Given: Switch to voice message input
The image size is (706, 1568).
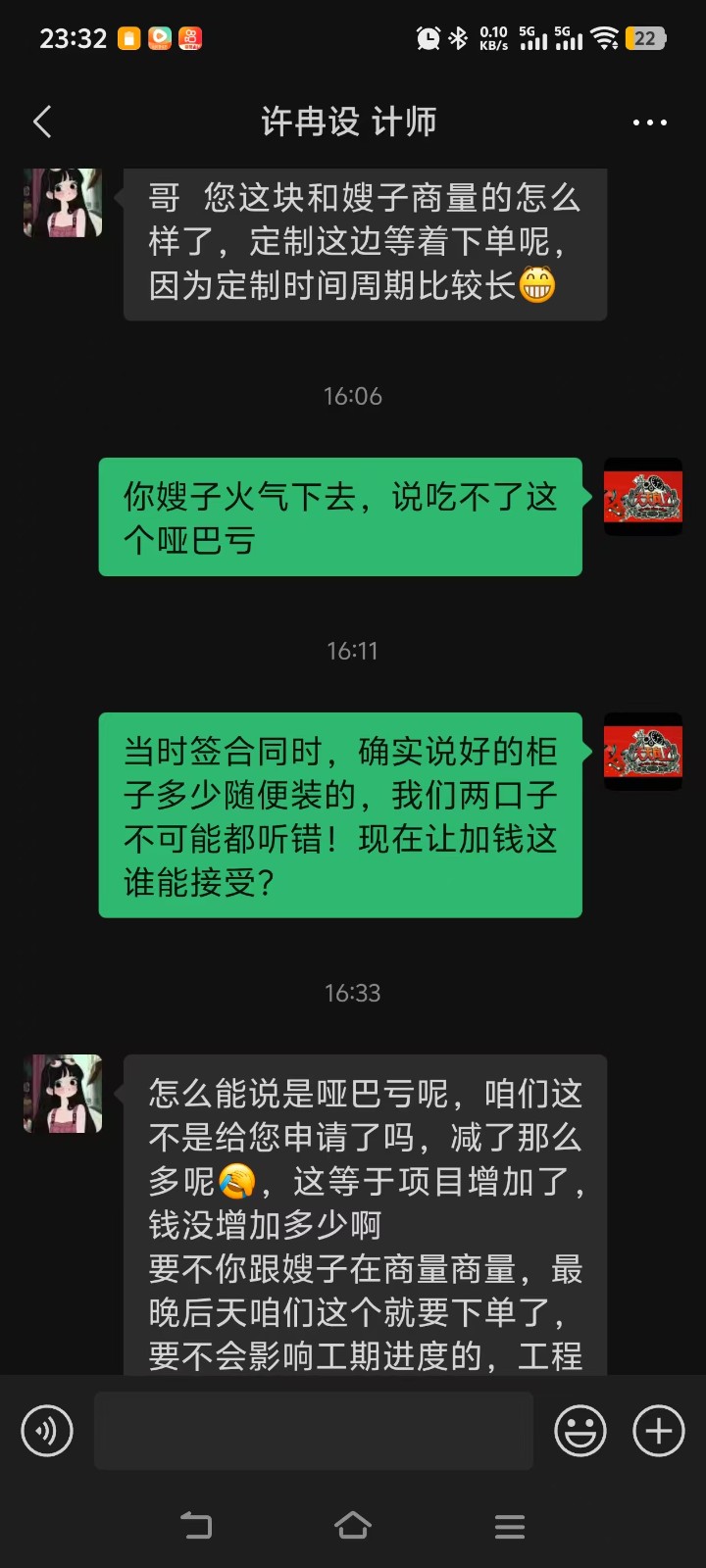Looking at the screenshot, I should pyautogui.click(x=47, y=1431).
